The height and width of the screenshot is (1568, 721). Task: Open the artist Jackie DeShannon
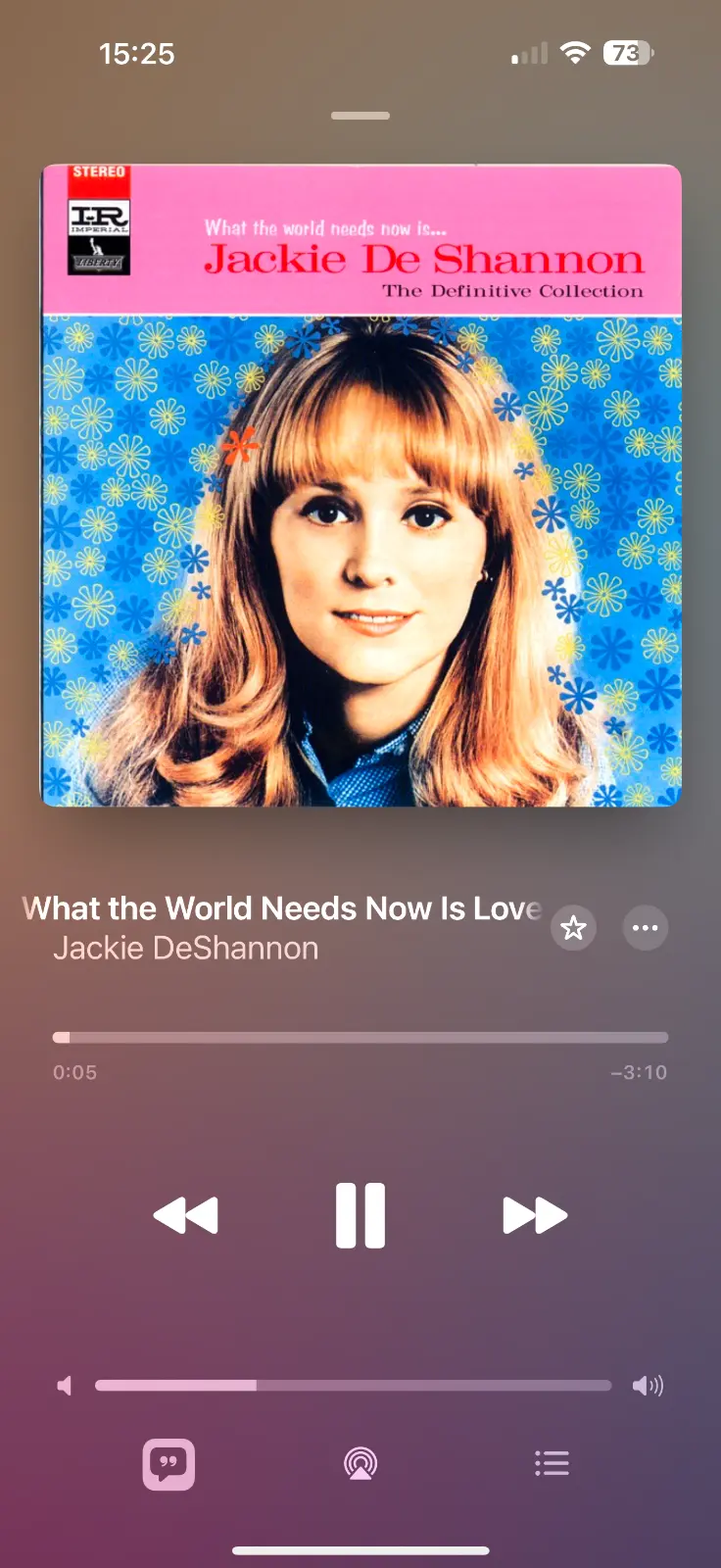[186, 949]
